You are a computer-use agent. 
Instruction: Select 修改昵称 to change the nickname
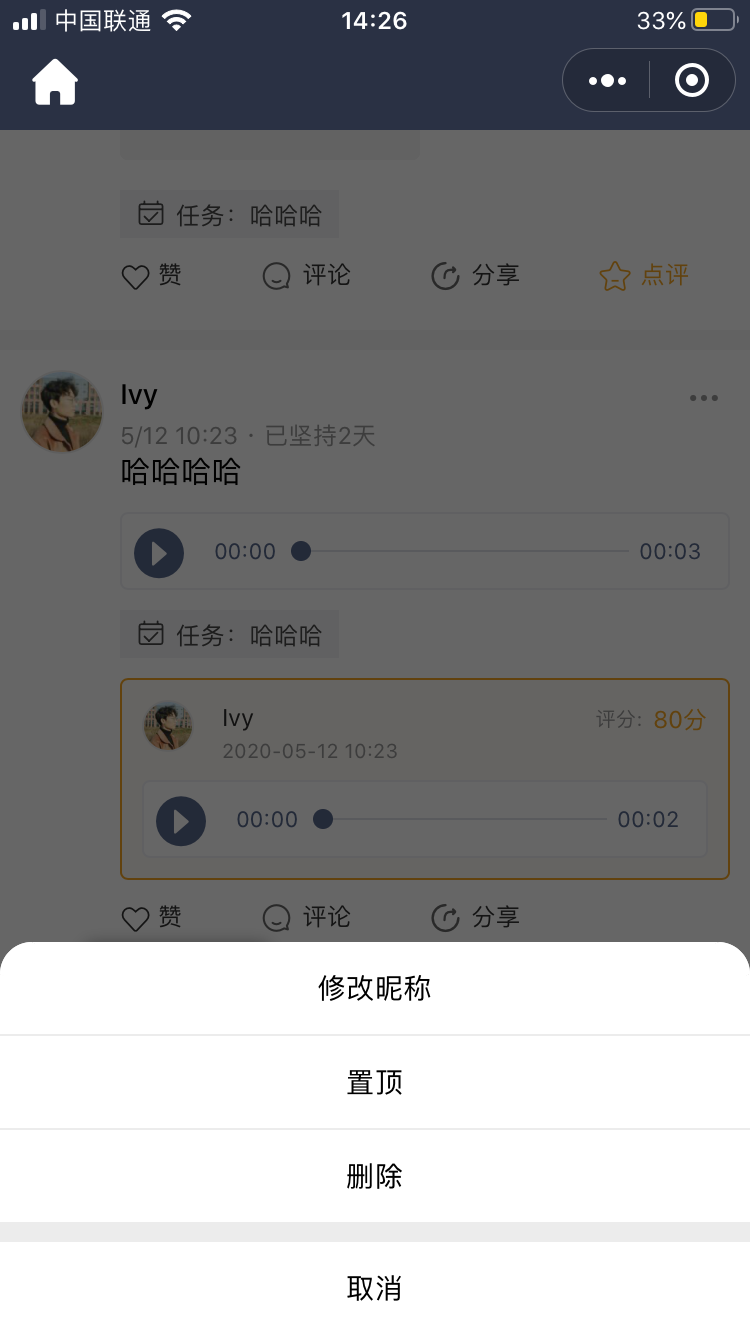point(375,988)
